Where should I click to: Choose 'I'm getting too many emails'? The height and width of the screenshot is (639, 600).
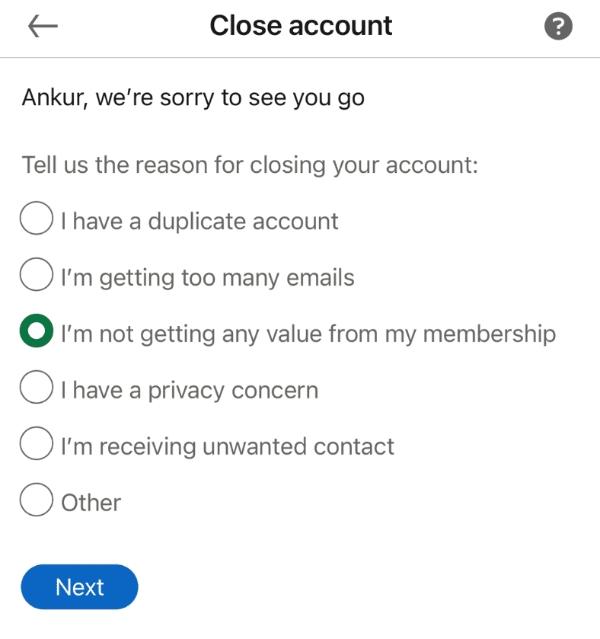pyautogui.click(x=37, y=276)
